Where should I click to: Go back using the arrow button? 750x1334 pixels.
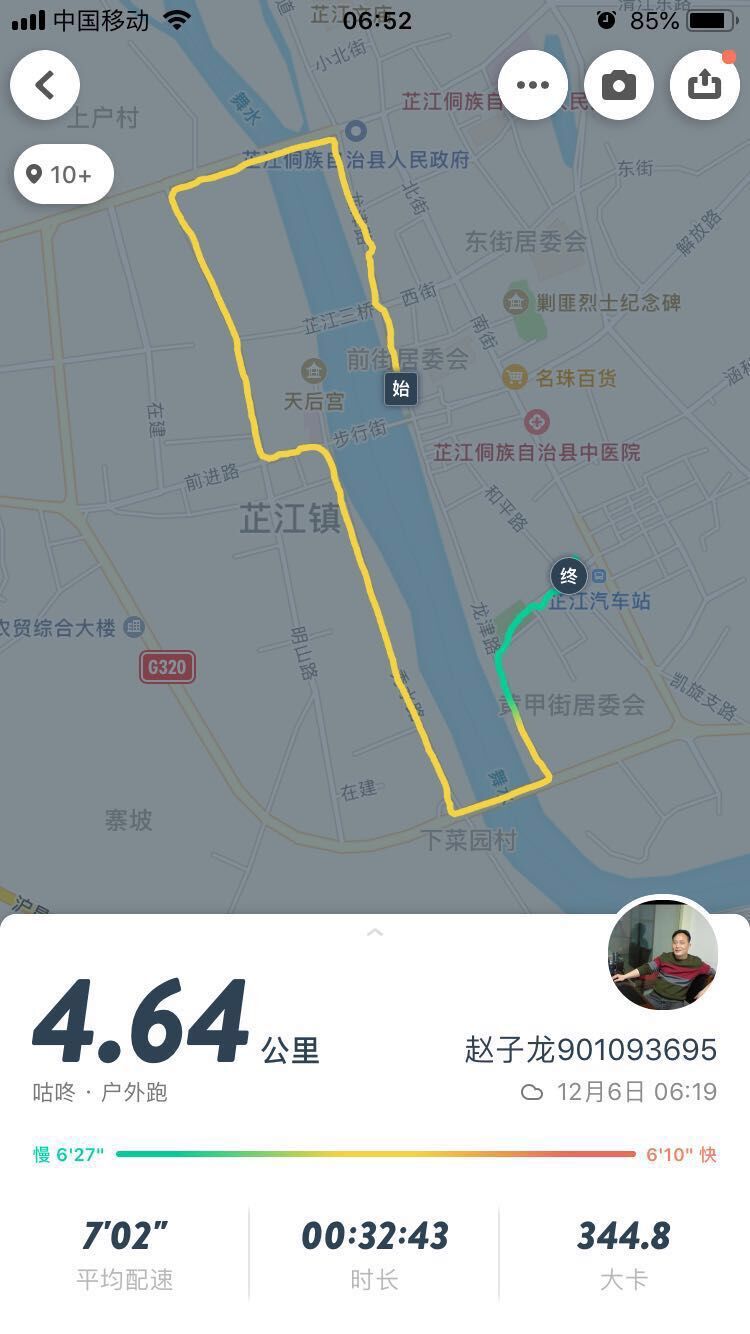pyautogui.click(x=45, y=85)
